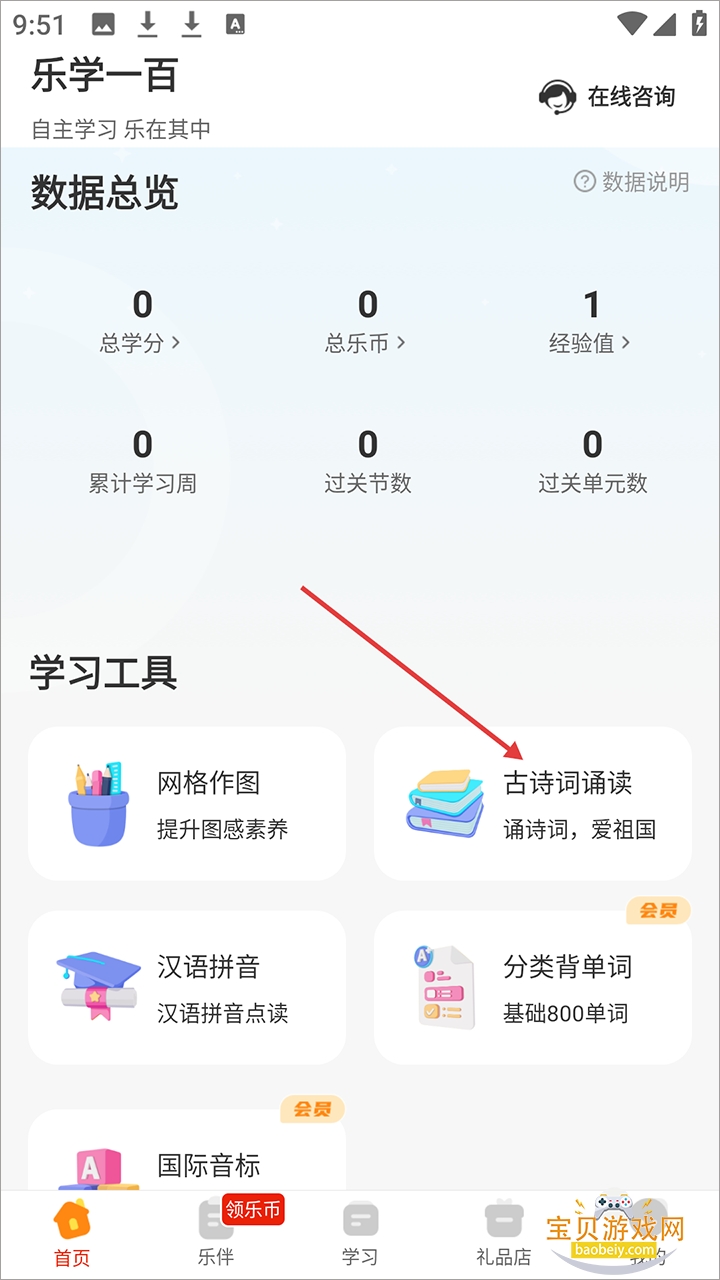Go to the 首页 tab
The width and height of the screenshot is (720, 1280).
click(72, 1233)
